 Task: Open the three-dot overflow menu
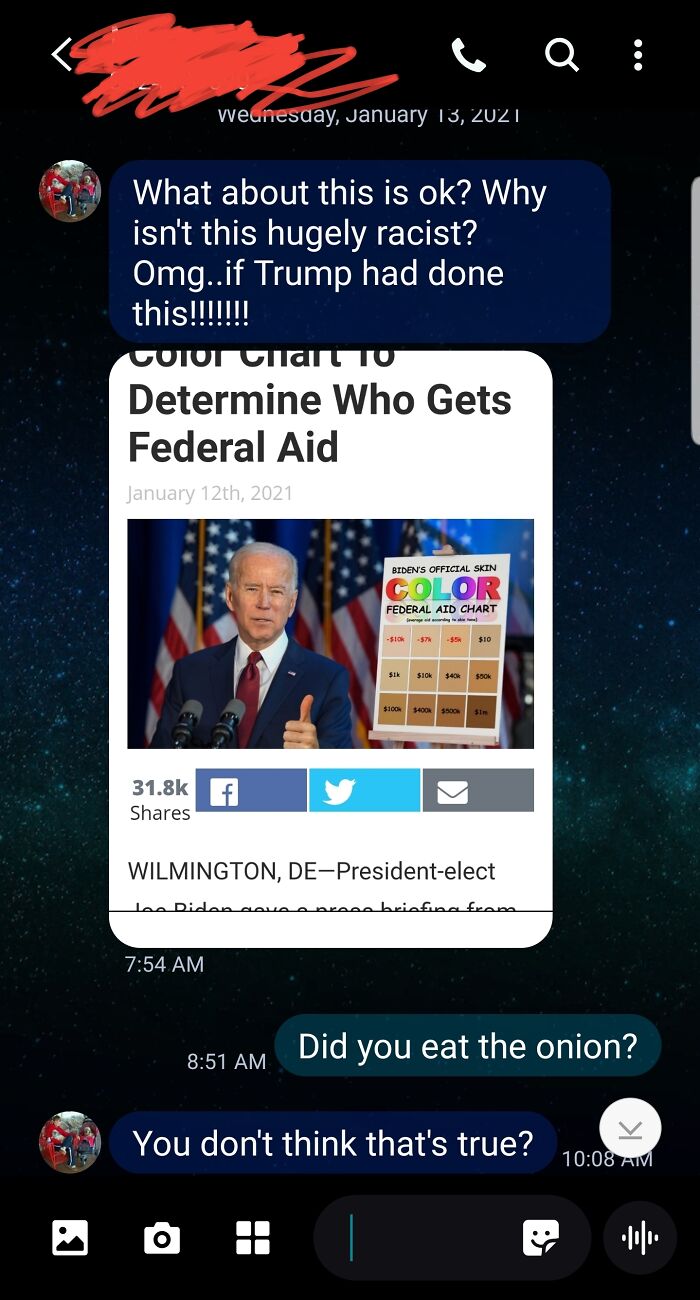[x=638, y=55]
